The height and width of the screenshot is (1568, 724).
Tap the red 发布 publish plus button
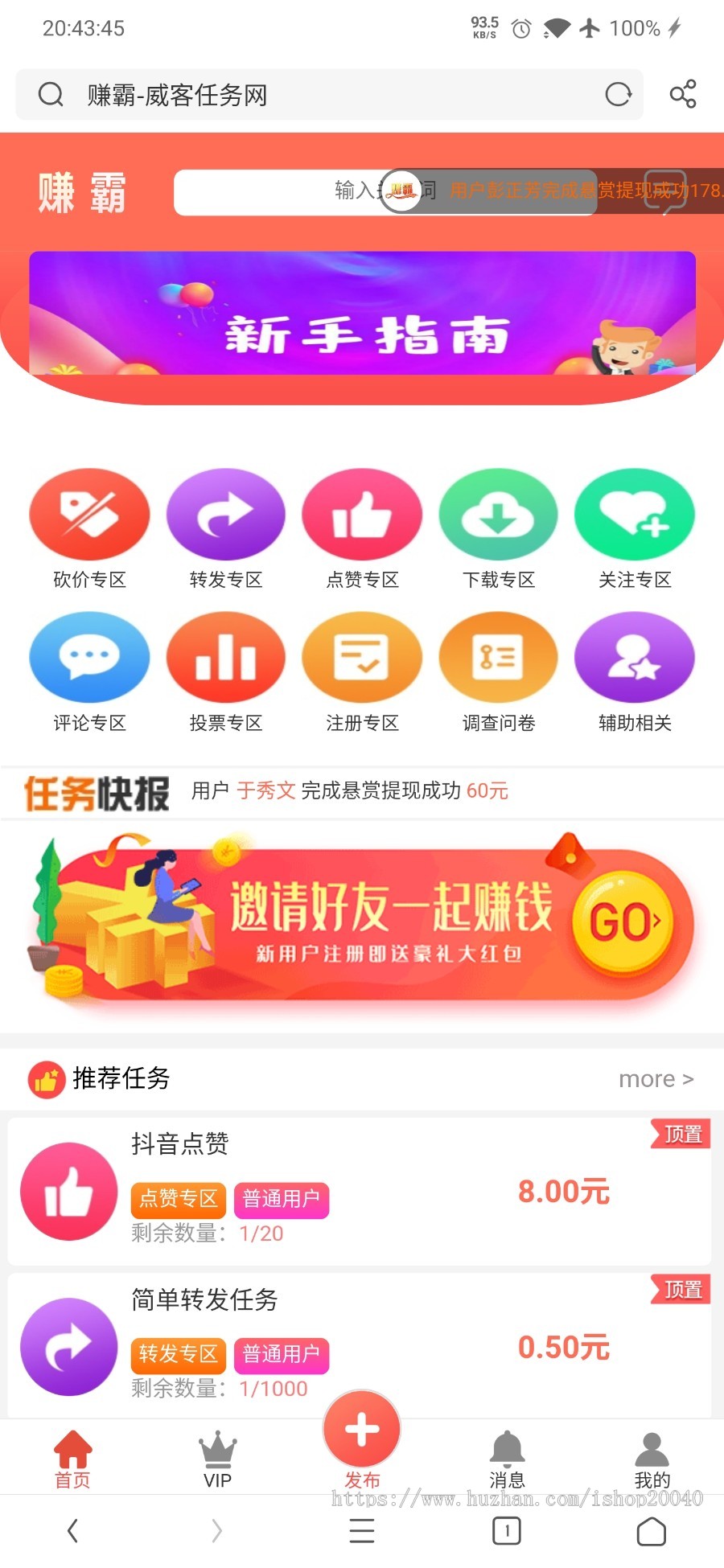click(360, 1428)
